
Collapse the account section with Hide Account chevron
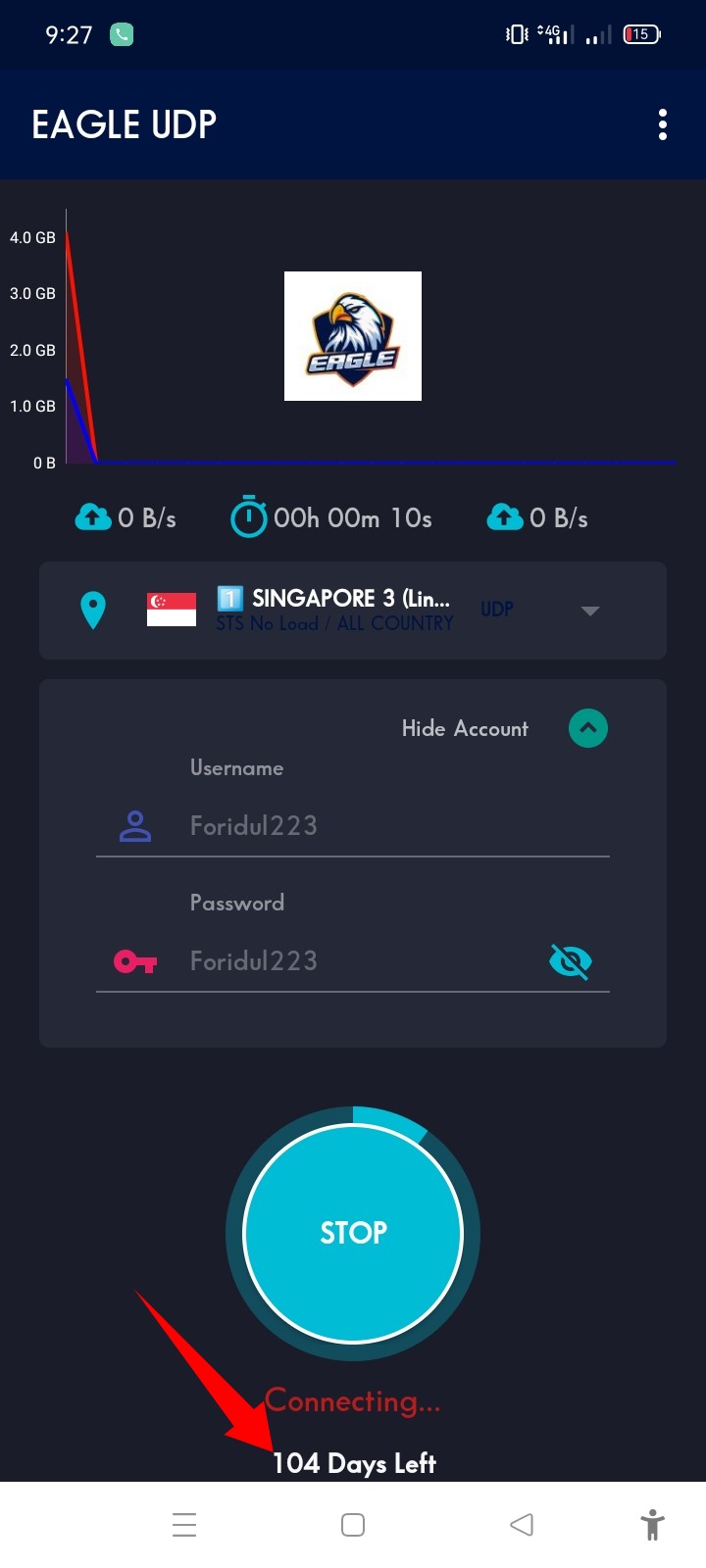click(x=588, y=728)
